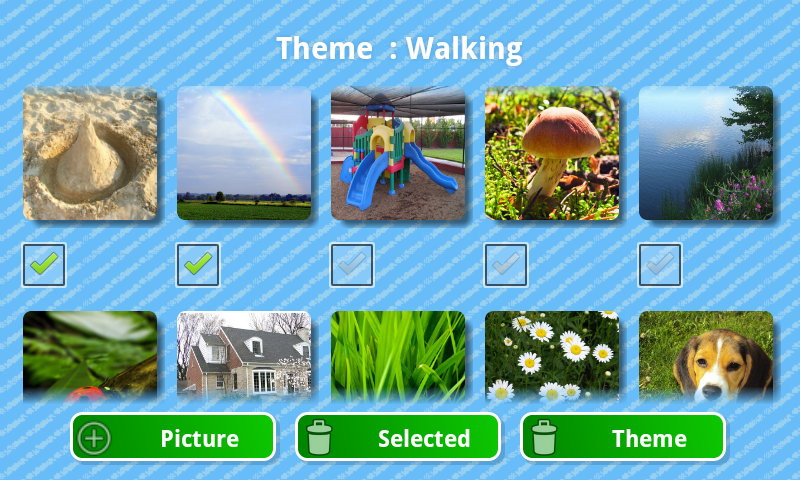
Task: Open the sand castle picture
Action: (x=90, y=153)
